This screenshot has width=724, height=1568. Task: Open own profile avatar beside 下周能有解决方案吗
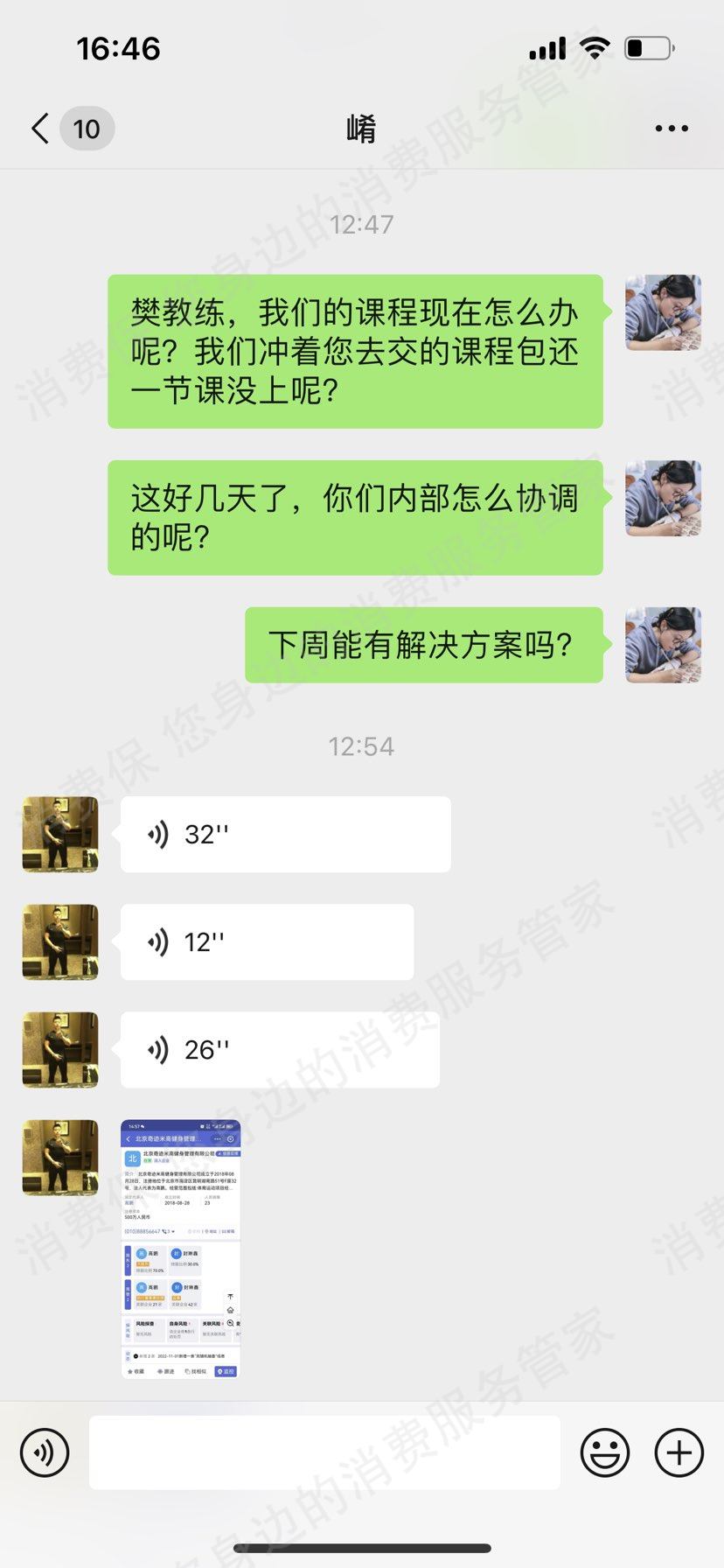pos(663,645)
